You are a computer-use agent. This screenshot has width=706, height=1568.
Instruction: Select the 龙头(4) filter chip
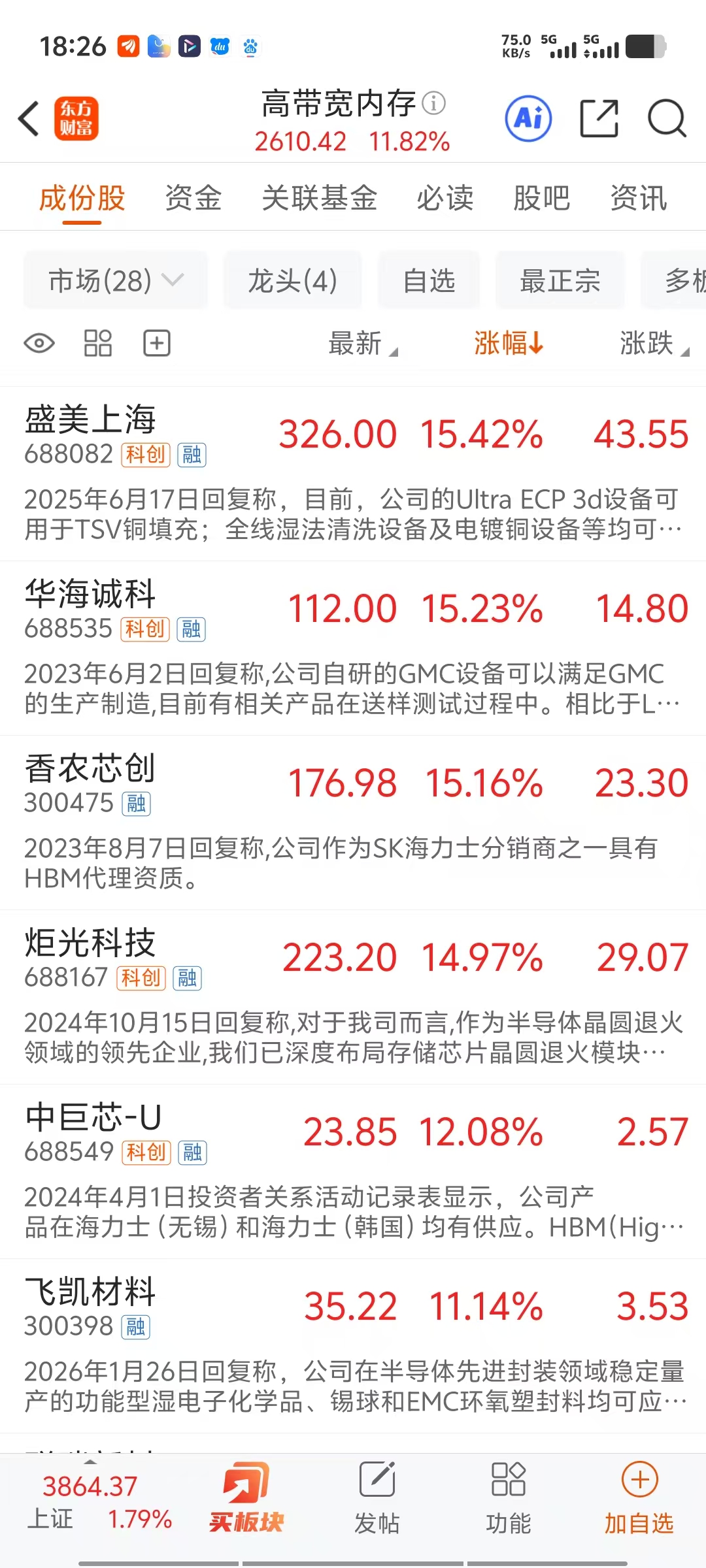[x=293, y=281]
